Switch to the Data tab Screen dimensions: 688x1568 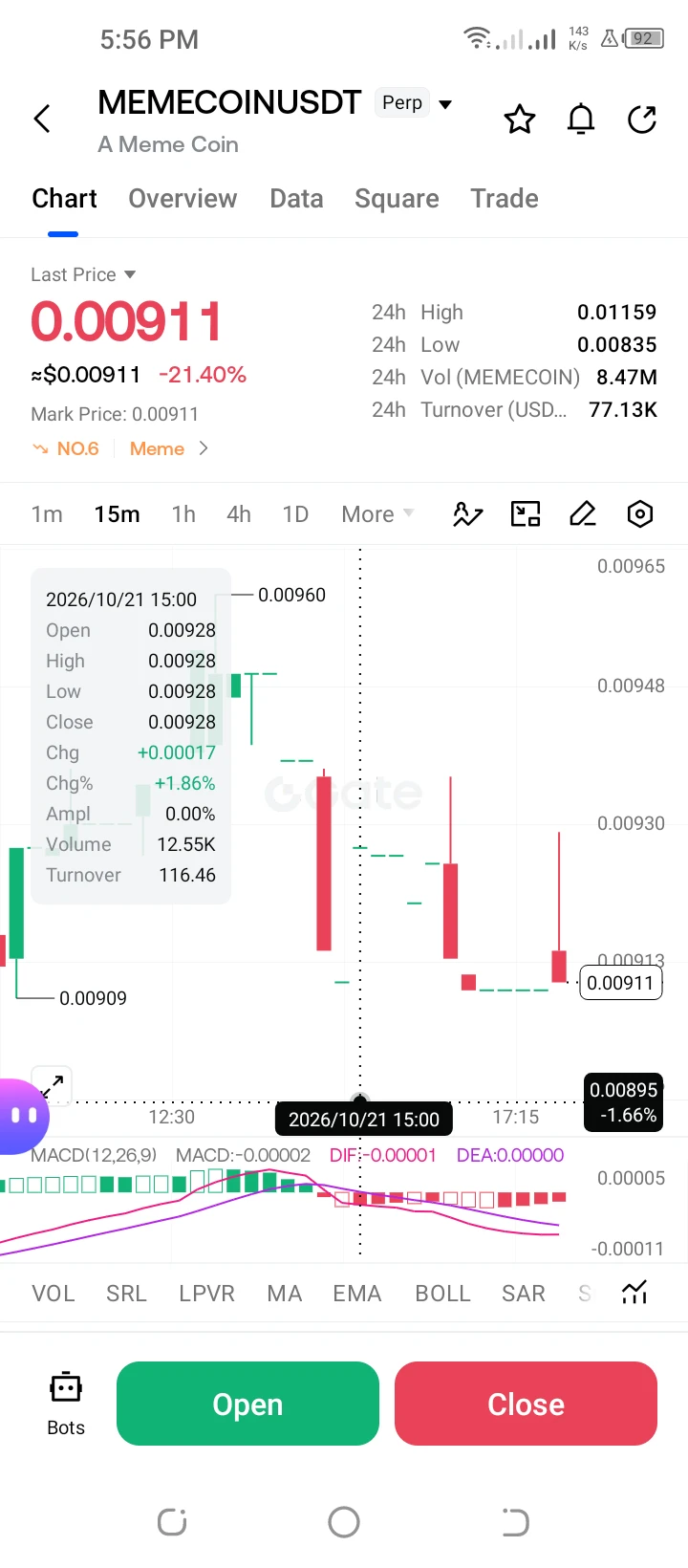[x=296, y=198]
